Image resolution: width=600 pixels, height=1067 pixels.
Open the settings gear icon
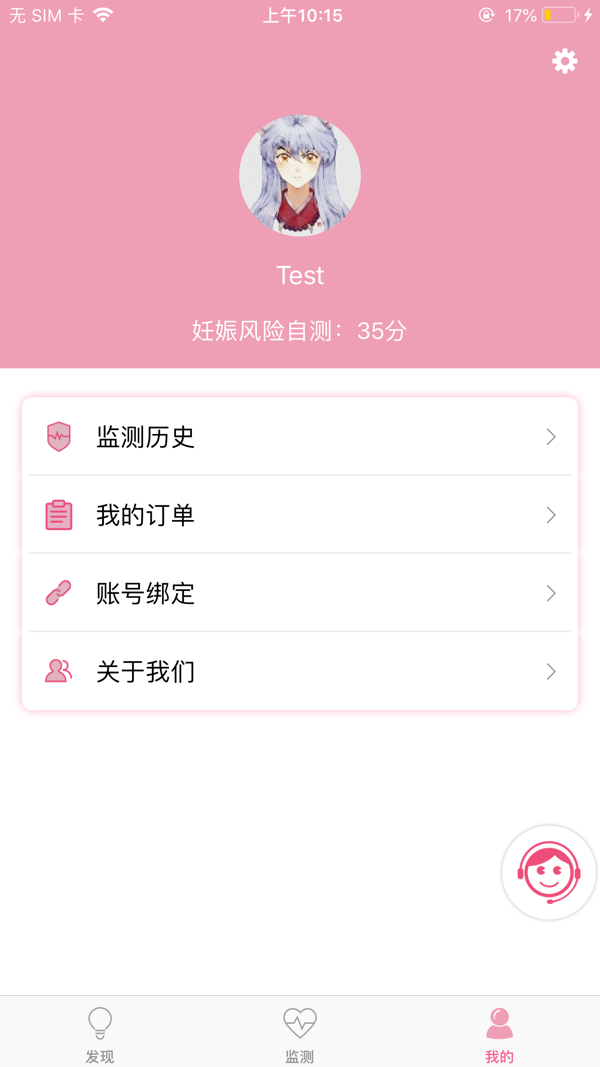pyautogui.click(x=565, y=62)
